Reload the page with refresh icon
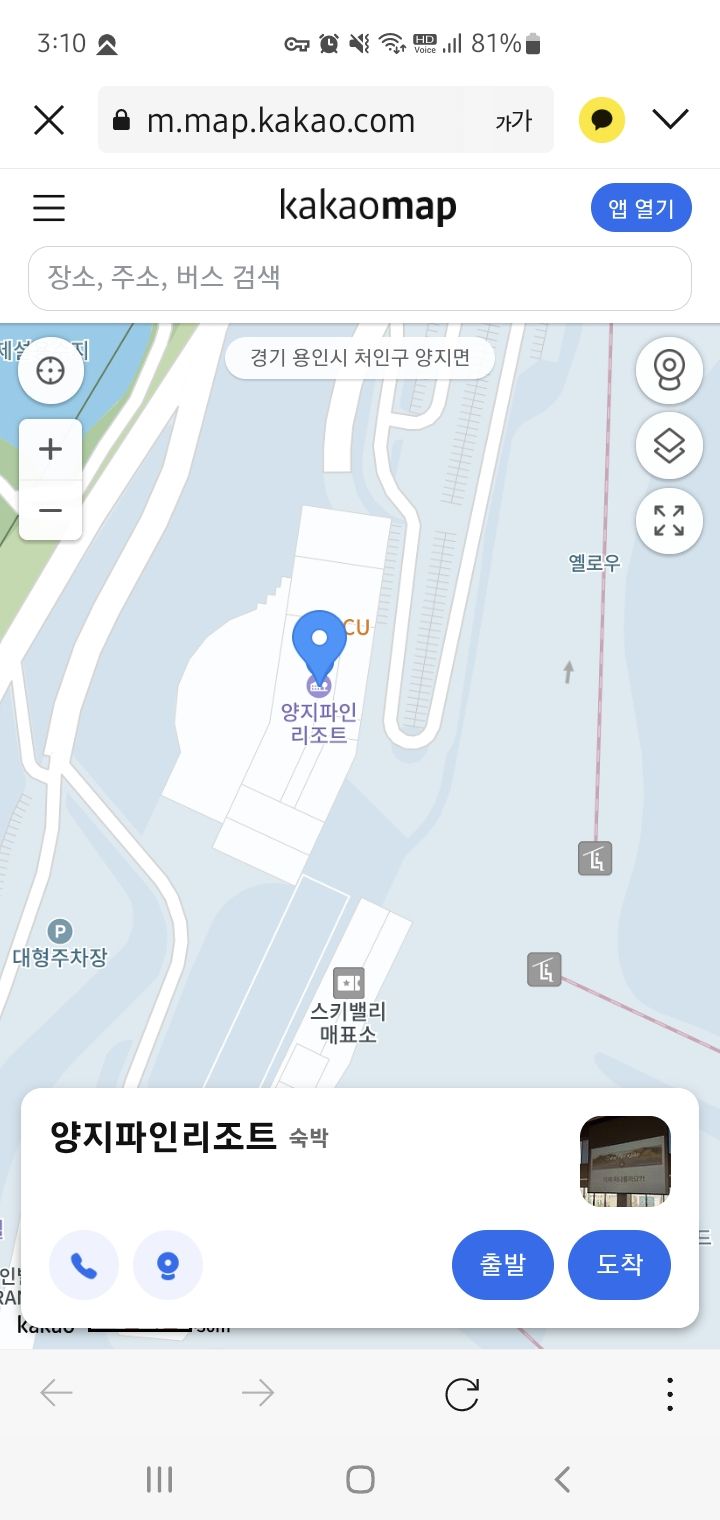Screen dimensions: 720x1520 point(462,1393)
